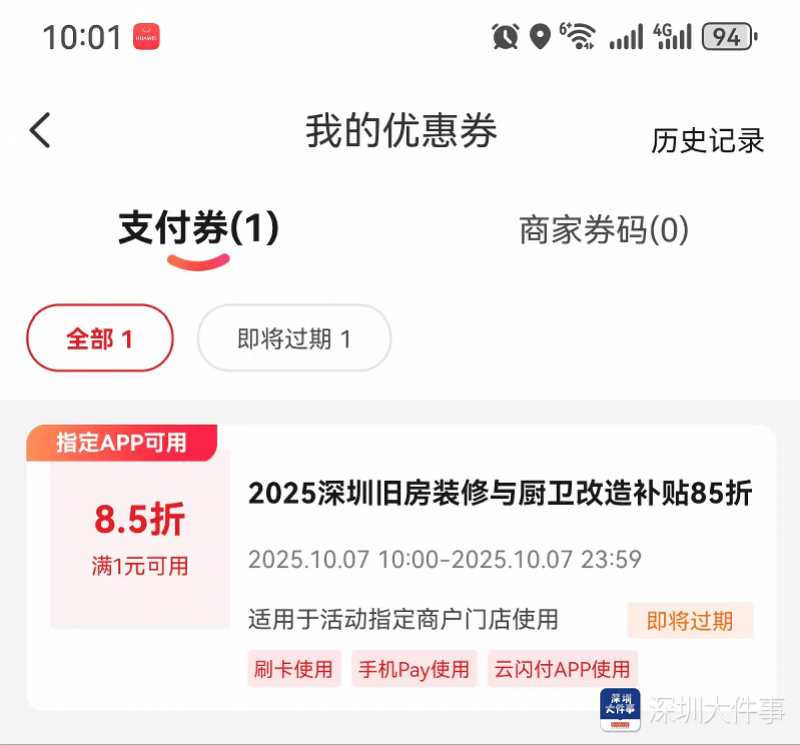
Task: Go back from 我的优惠券
Action: pyautogui.click(x=40, y=131)
